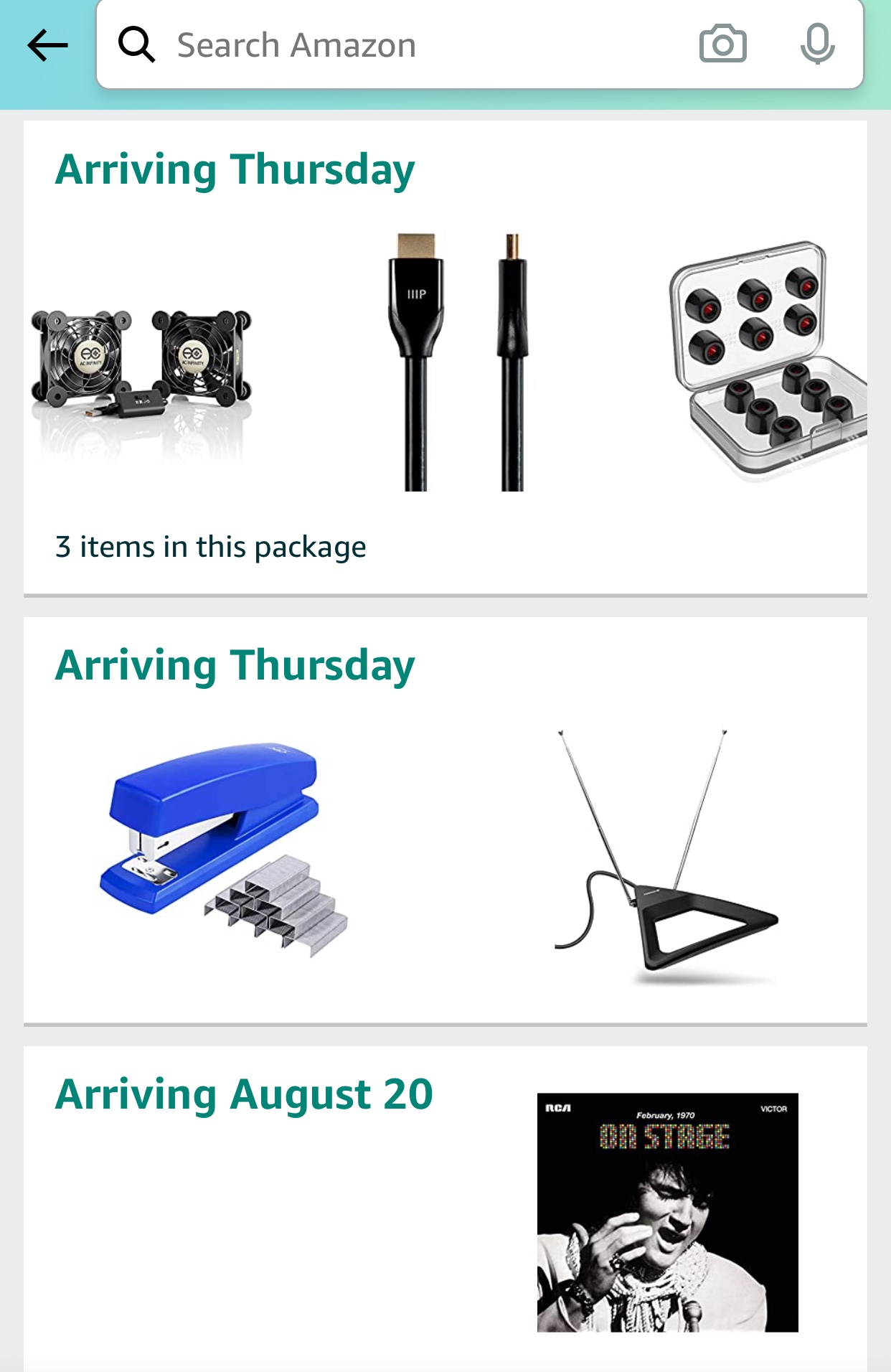Screen dimensions: 891x1372
Task: Open the HDMI cable item
Action: (456, 362)
